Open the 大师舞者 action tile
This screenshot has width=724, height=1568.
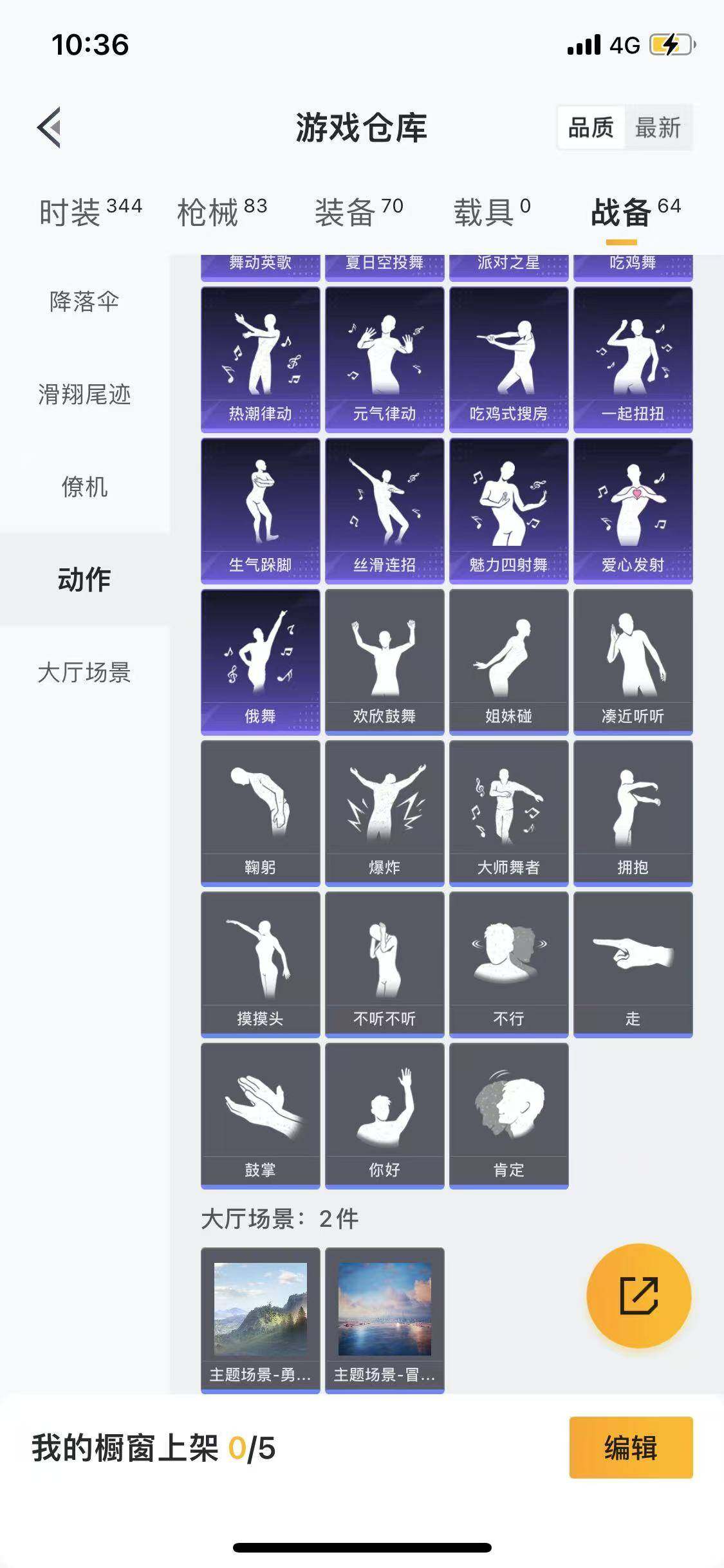click(508, 813)
